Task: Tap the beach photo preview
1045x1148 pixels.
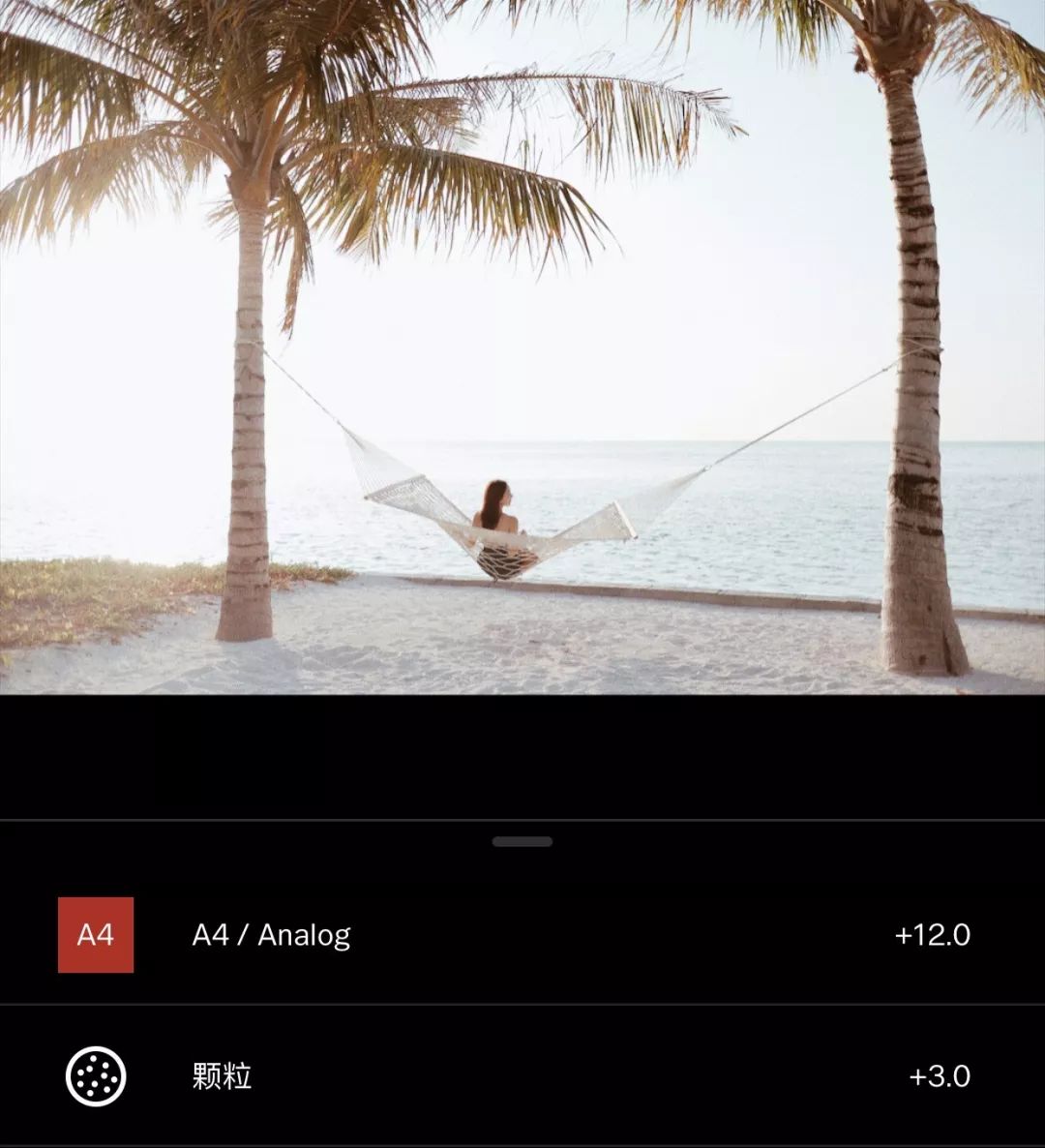Action: click(522, 348)
